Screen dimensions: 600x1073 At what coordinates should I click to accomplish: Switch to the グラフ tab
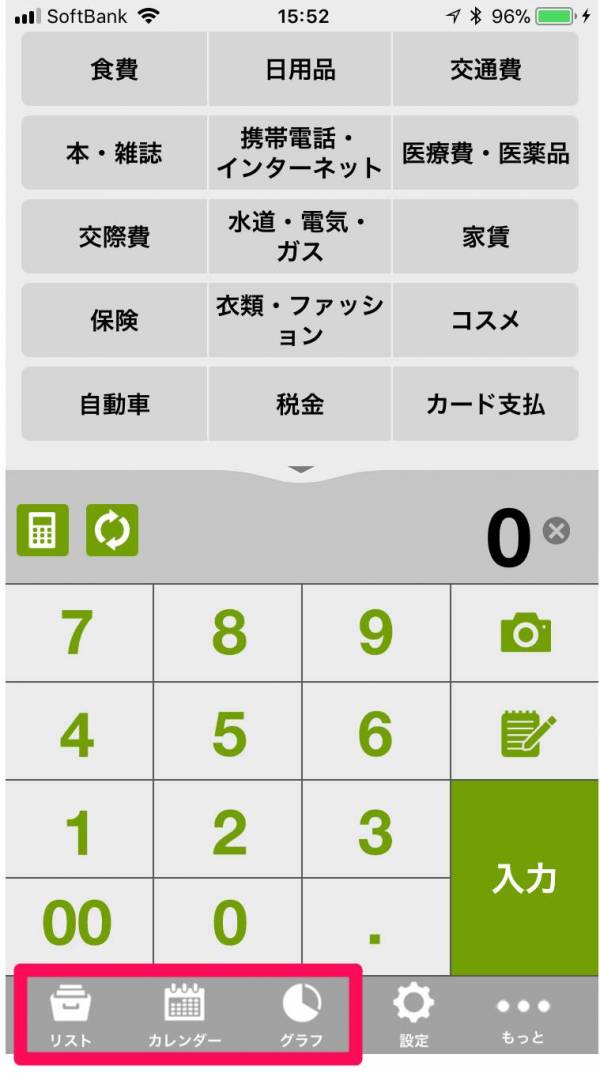point(301,1015)
